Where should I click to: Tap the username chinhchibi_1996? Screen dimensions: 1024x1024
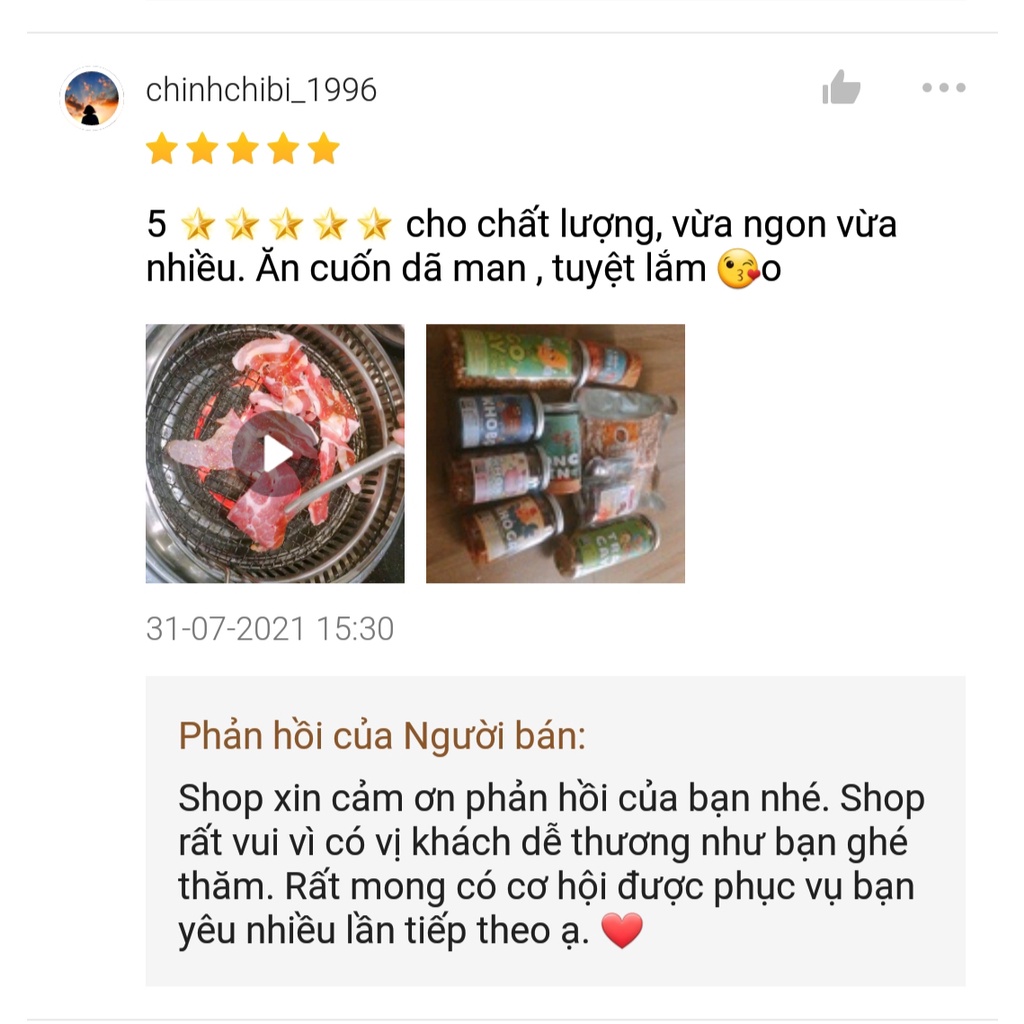pyautogui.click(x=261, y=90)
